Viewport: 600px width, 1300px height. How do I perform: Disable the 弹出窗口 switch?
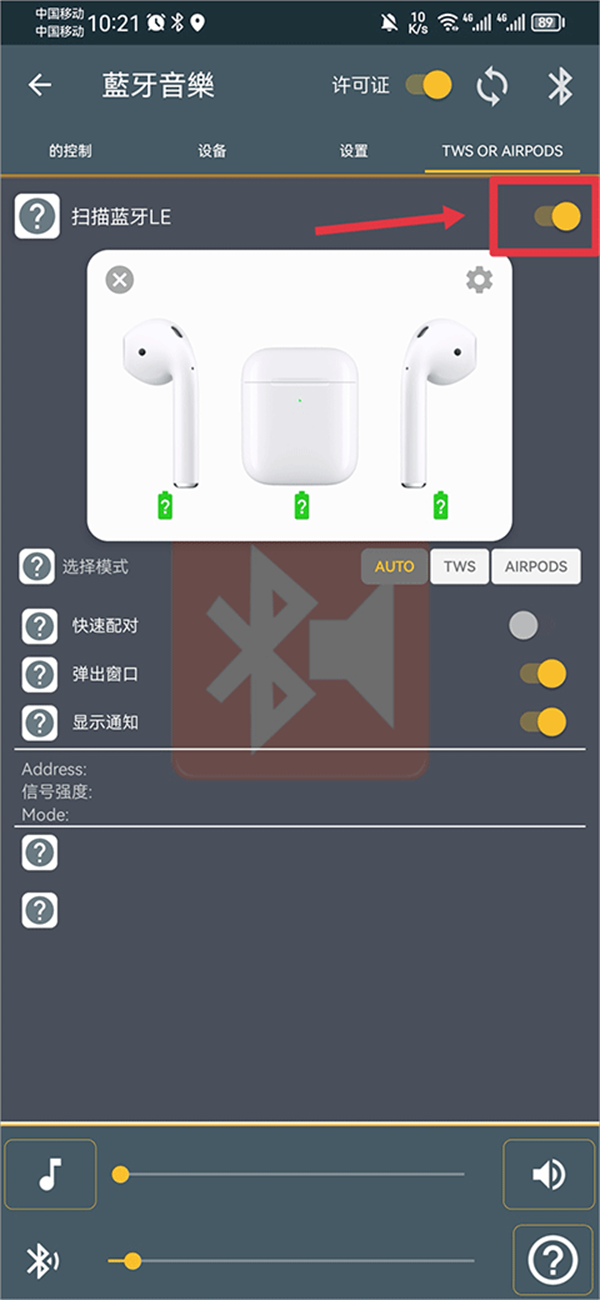(x=543, y=674)
